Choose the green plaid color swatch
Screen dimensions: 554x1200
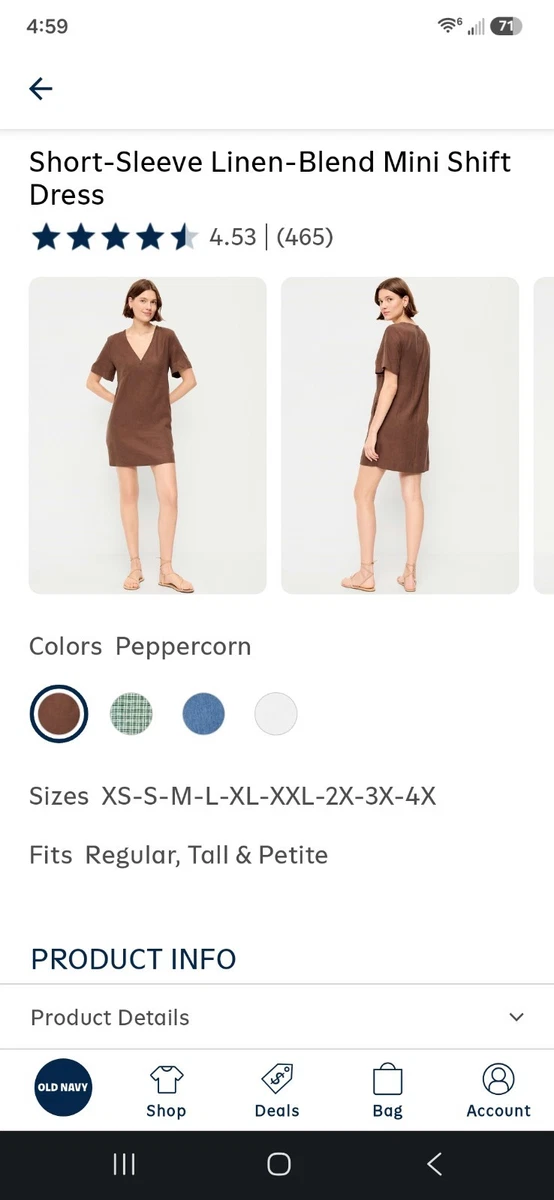click(131, 714)
